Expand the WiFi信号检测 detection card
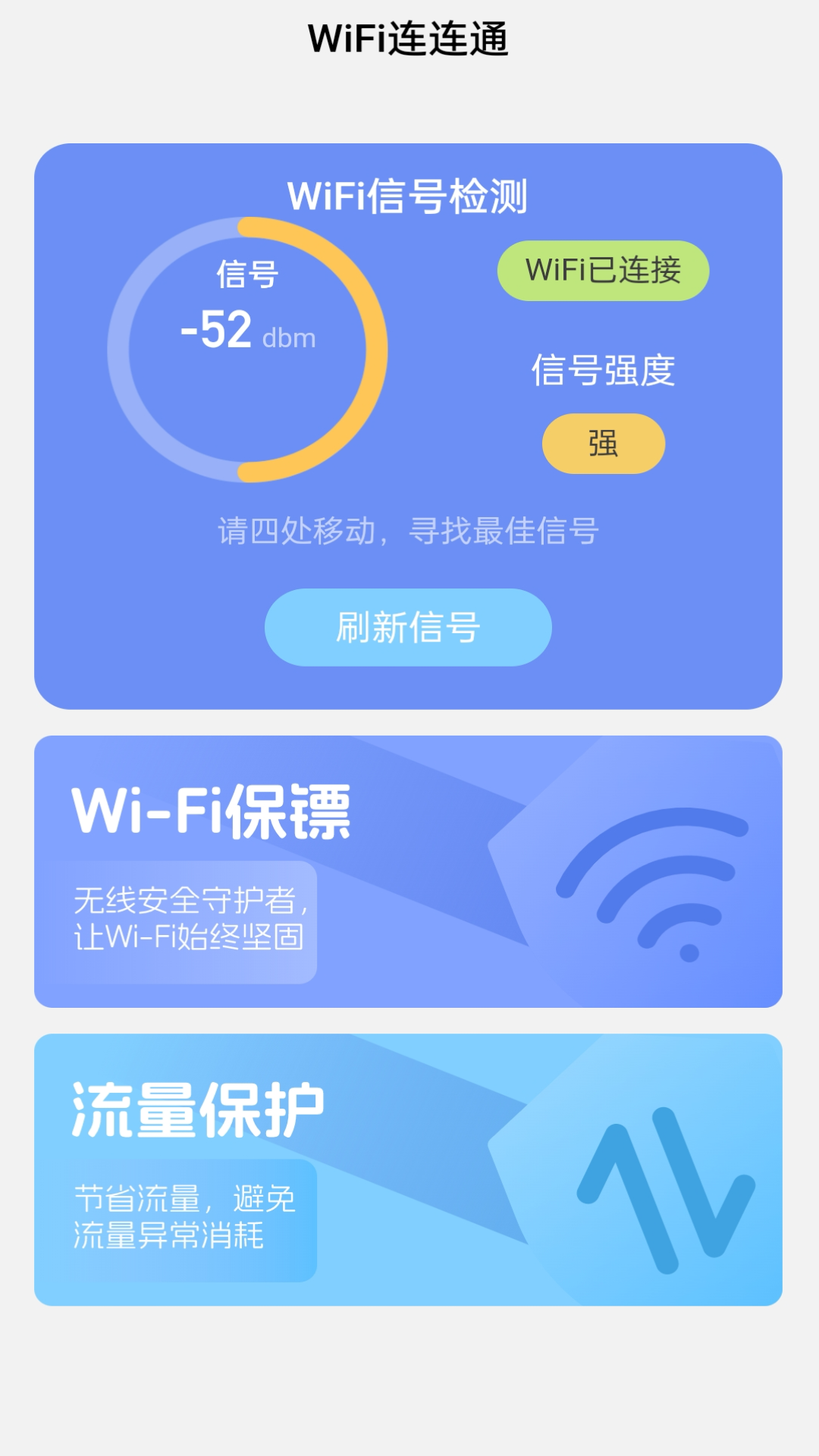Image resolution: width=819 pixels, height=1456 pixels. click(409, 425)
